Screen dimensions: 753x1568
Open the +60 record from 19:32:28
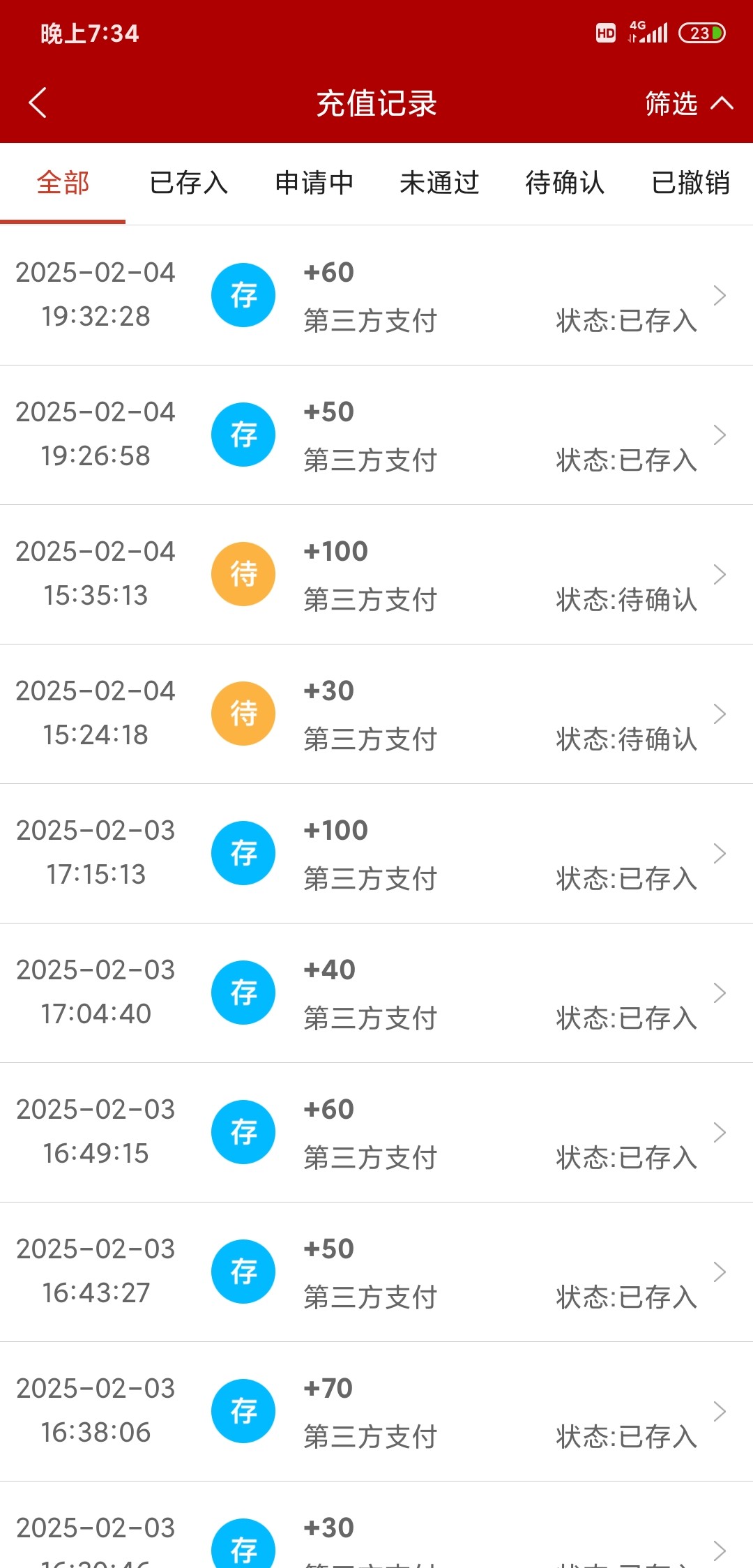click(x=376, y=295)
